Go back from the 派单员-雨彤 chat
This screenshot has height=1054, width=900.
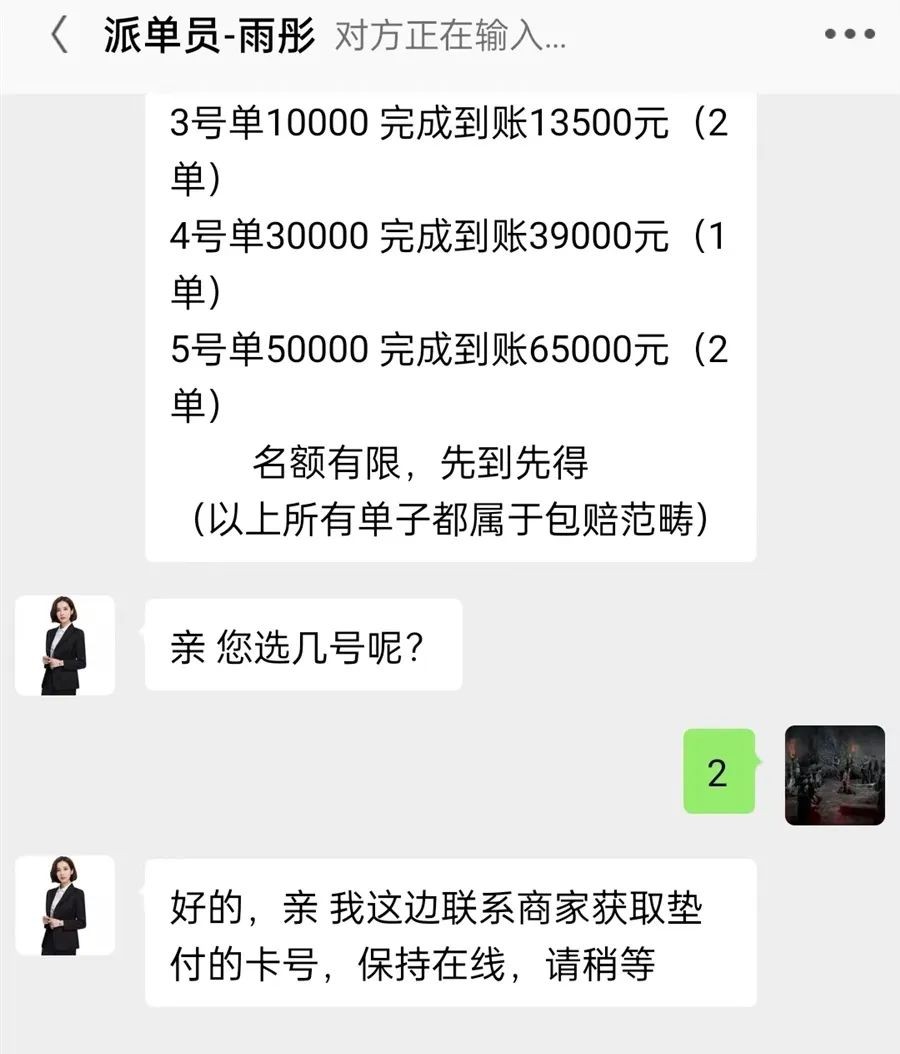[x=60, y=36]
